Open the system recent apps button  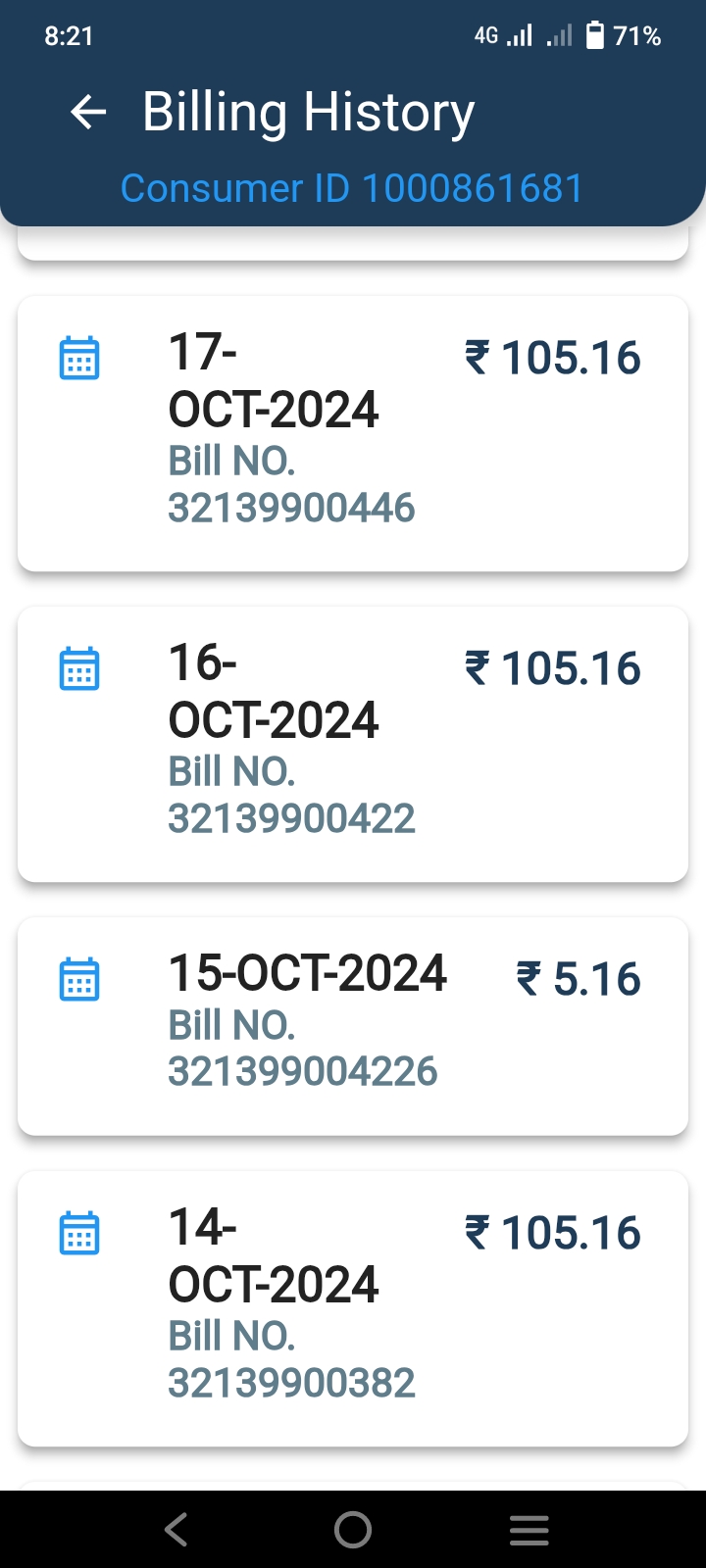coord(529,1529)
